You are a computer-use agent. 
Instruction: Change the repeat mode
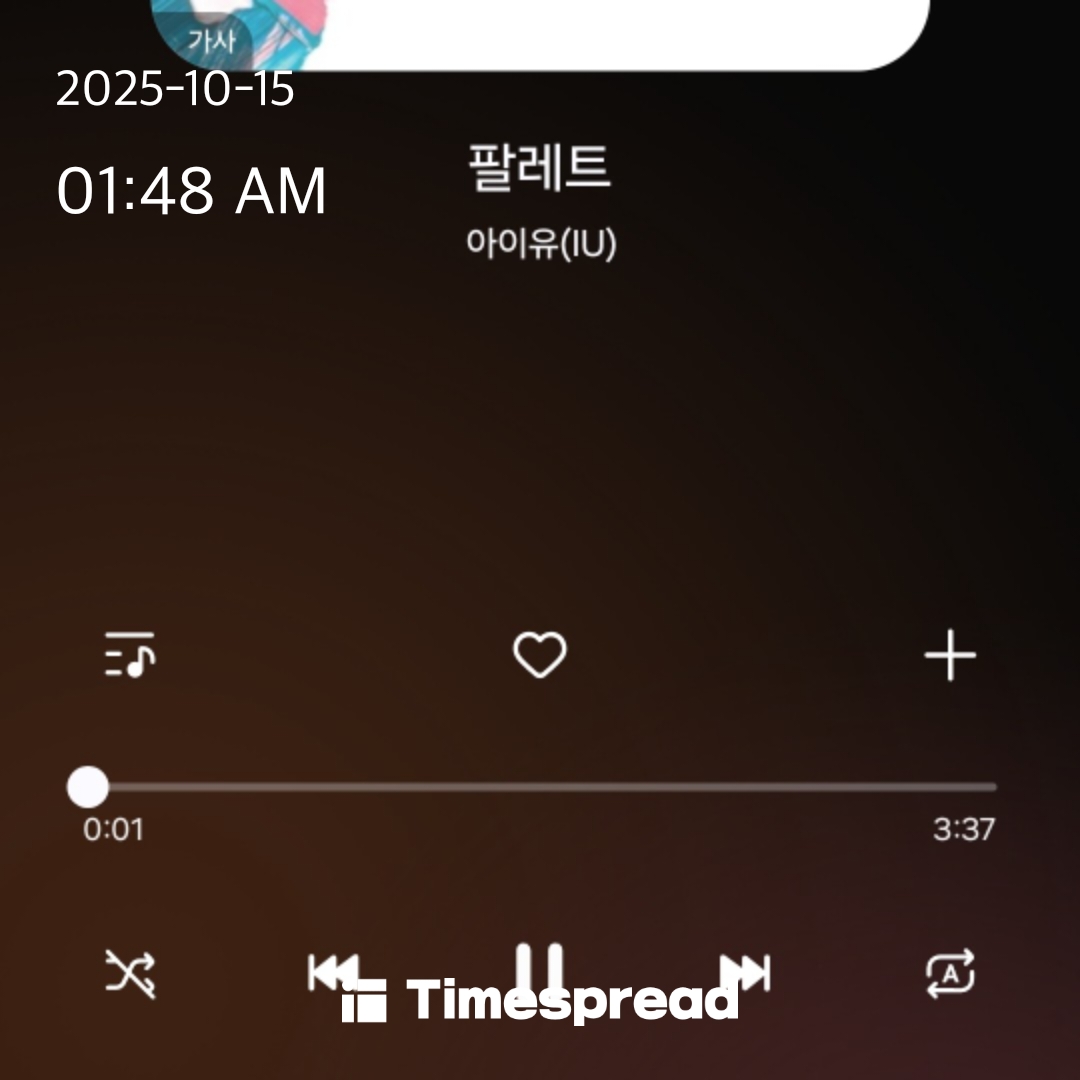coord(949,973)
